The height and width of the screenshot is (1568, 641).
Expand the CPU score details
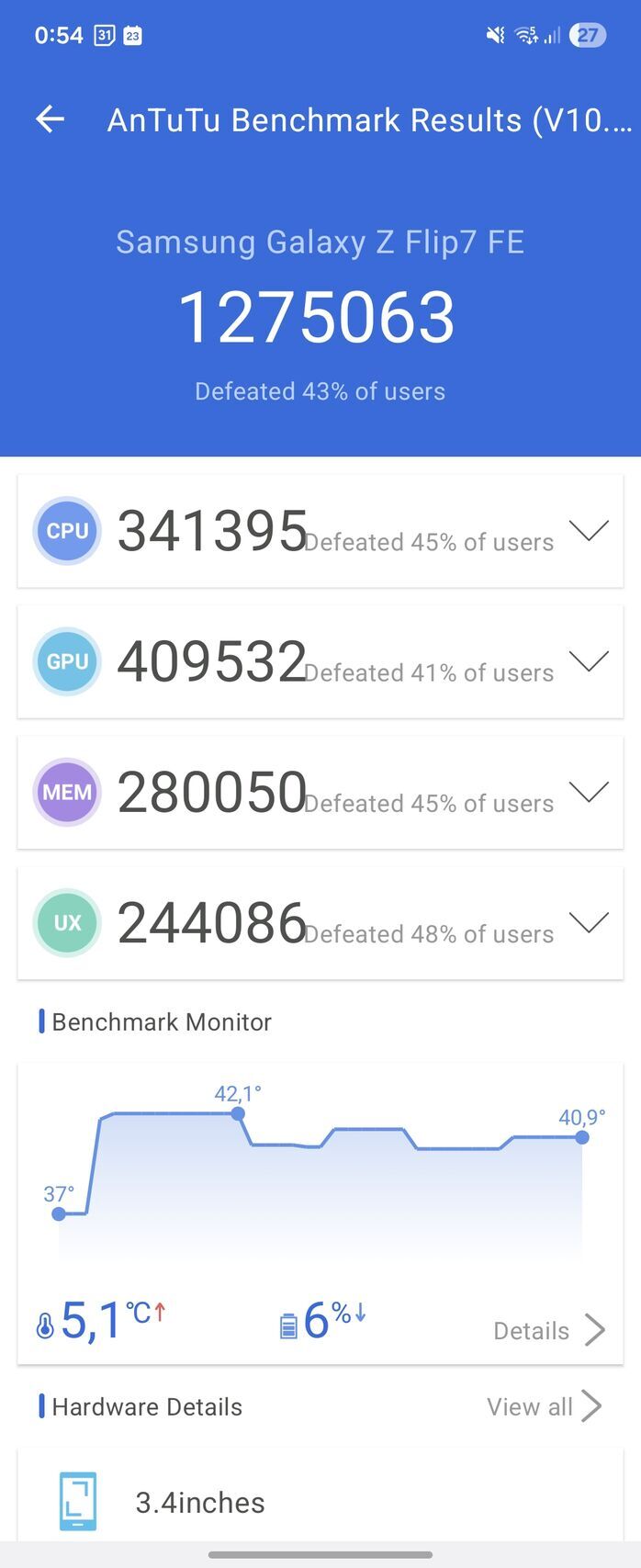pyautogui.click(x=588, y=531)
